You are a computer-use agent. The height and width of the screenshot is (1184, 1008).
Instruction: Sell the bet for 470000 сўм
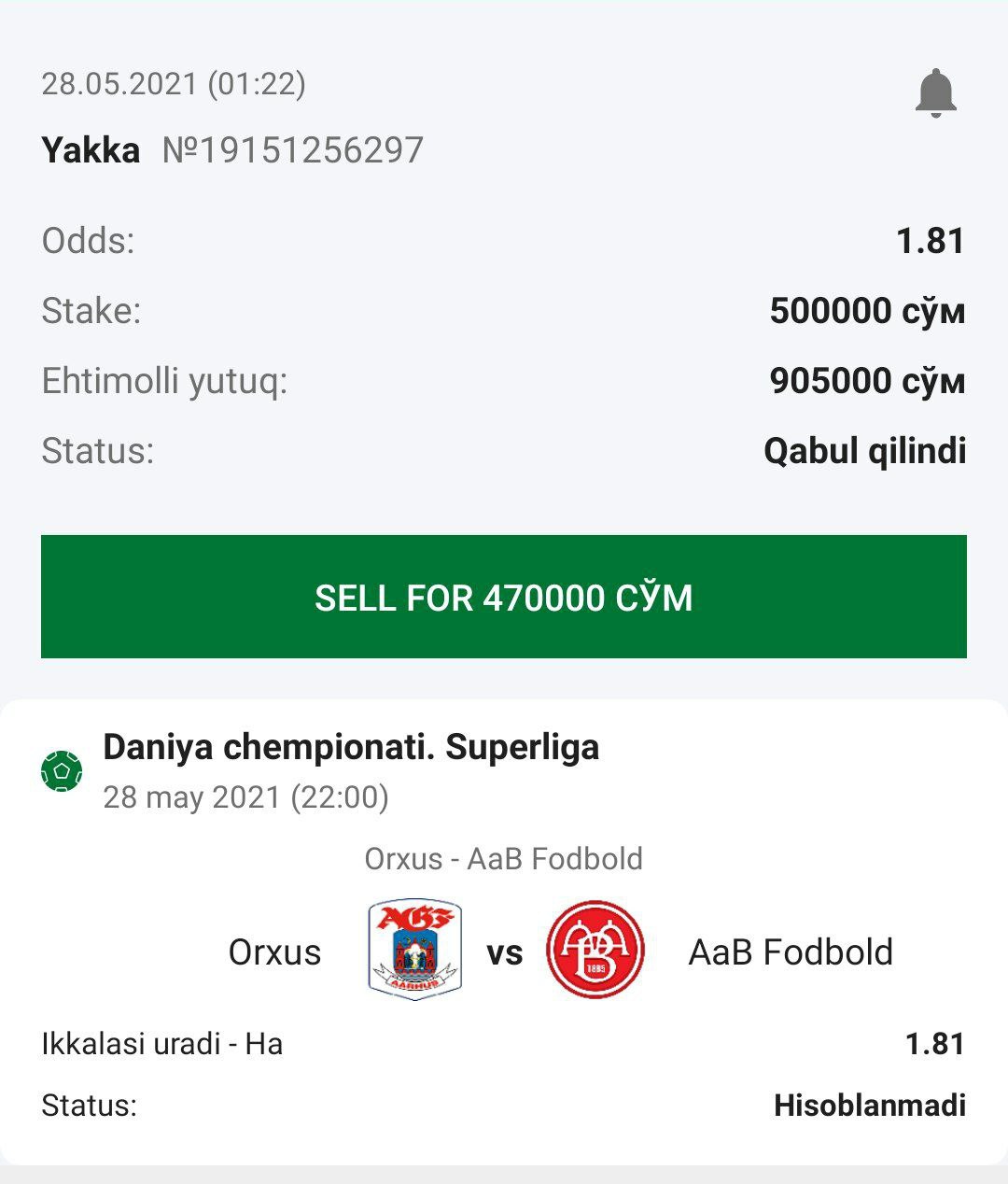[504, 597]
